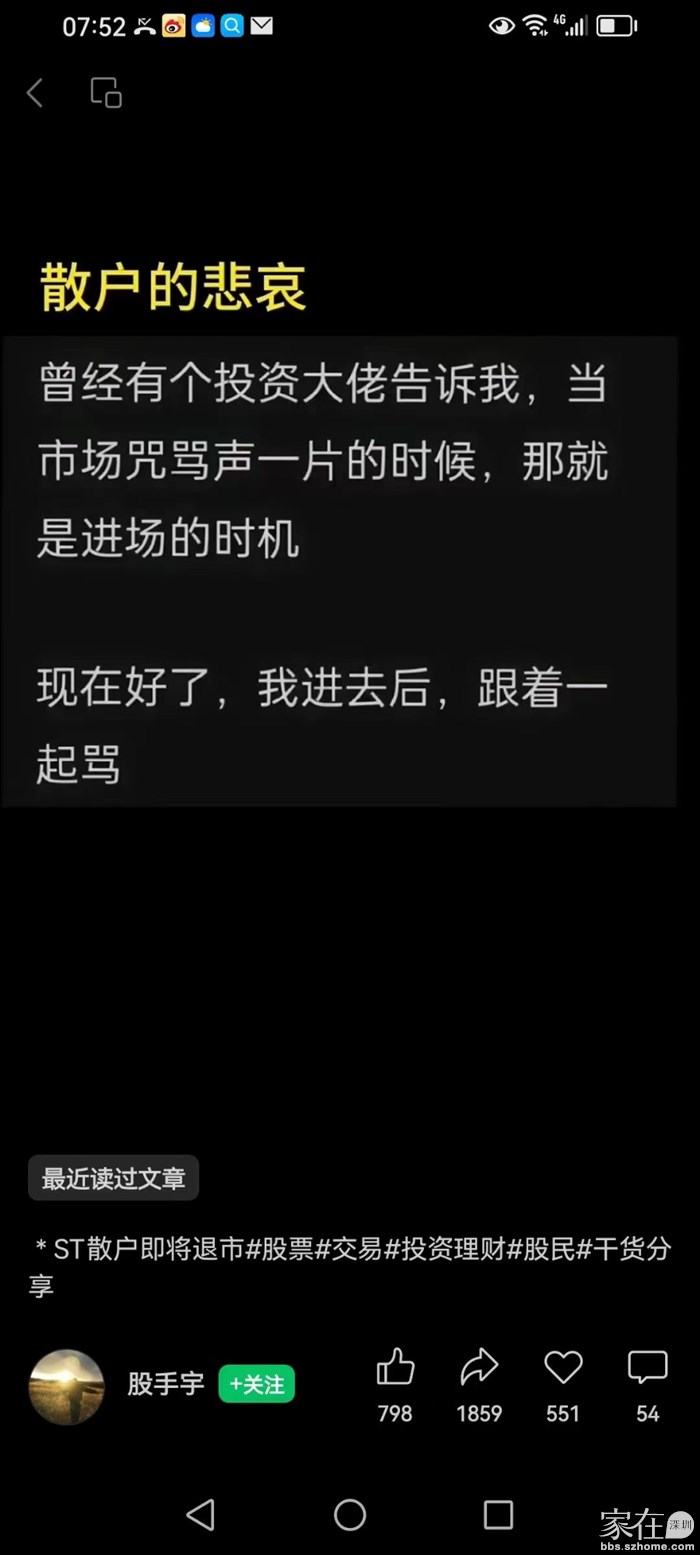
Task: Open the comments bubble icon
Action: point(647,1367)
